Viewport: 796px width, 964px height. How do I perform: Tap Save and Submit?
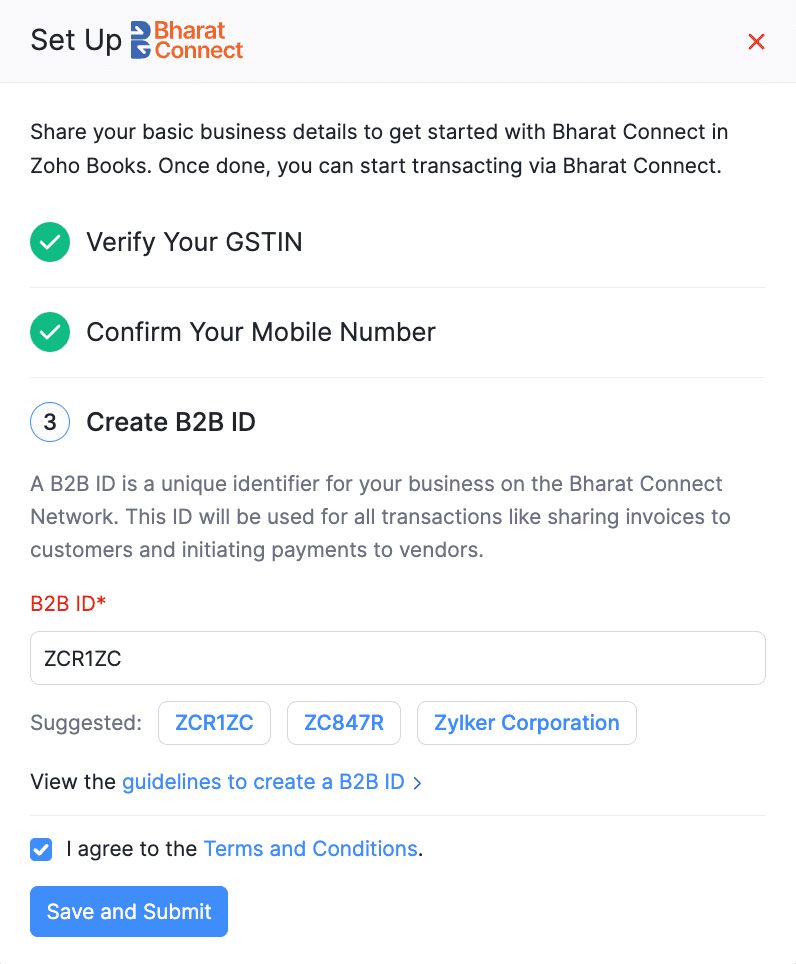(x=129, y=911)
